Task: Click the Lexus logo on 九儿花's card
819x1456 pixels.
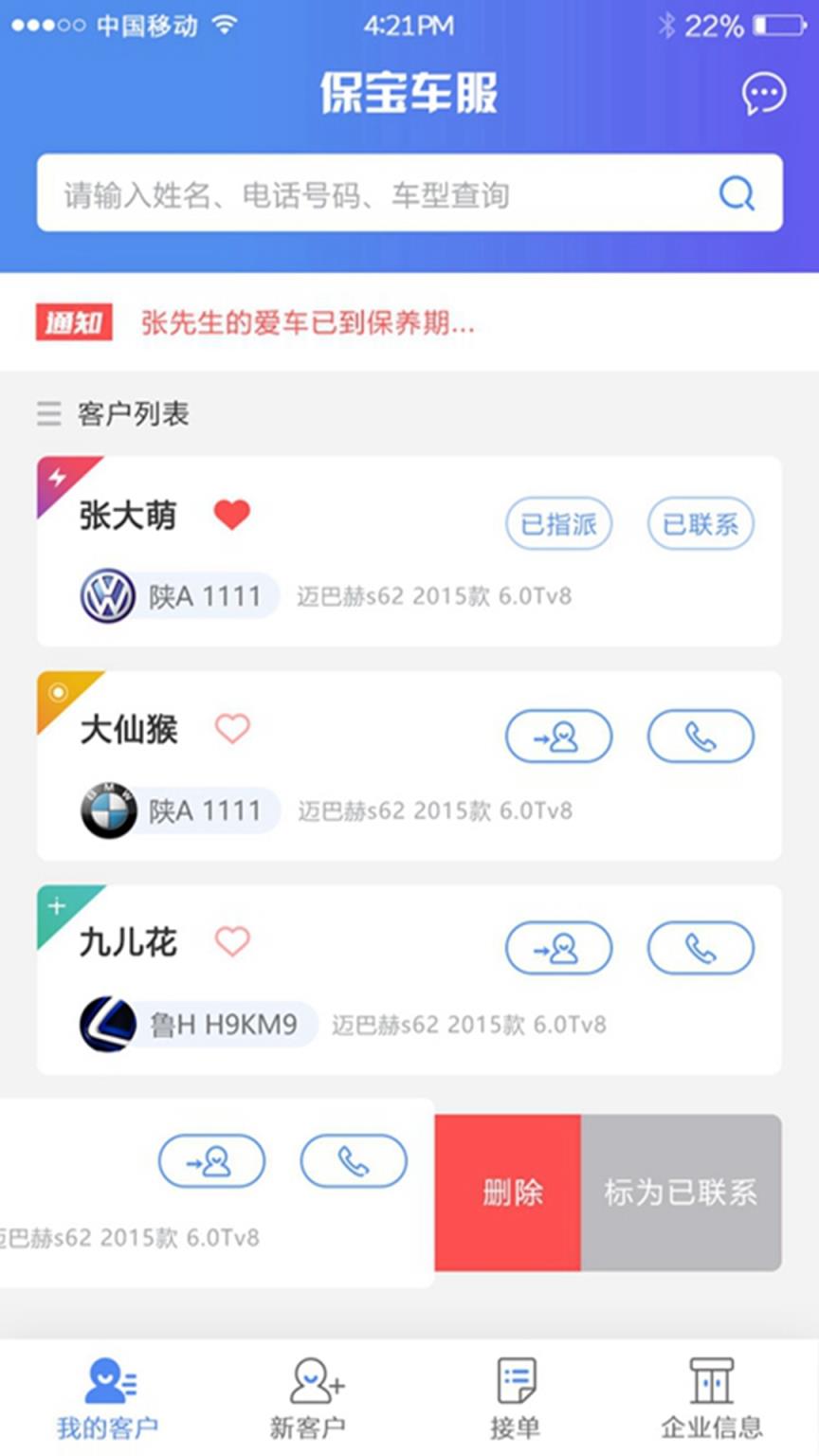Action: pos(107,1024)
